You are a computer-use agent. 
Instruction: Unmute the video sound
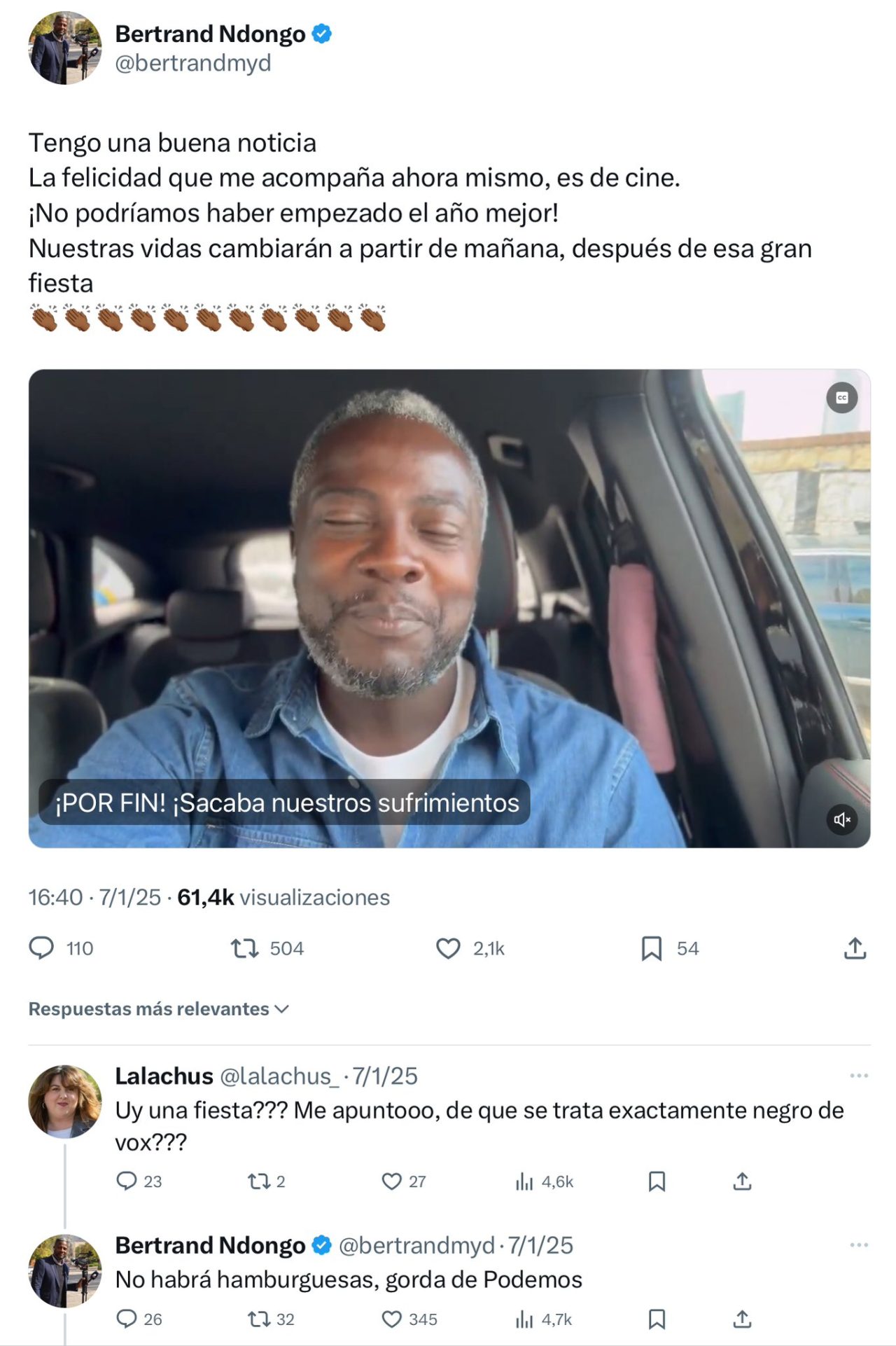(841, 819)
